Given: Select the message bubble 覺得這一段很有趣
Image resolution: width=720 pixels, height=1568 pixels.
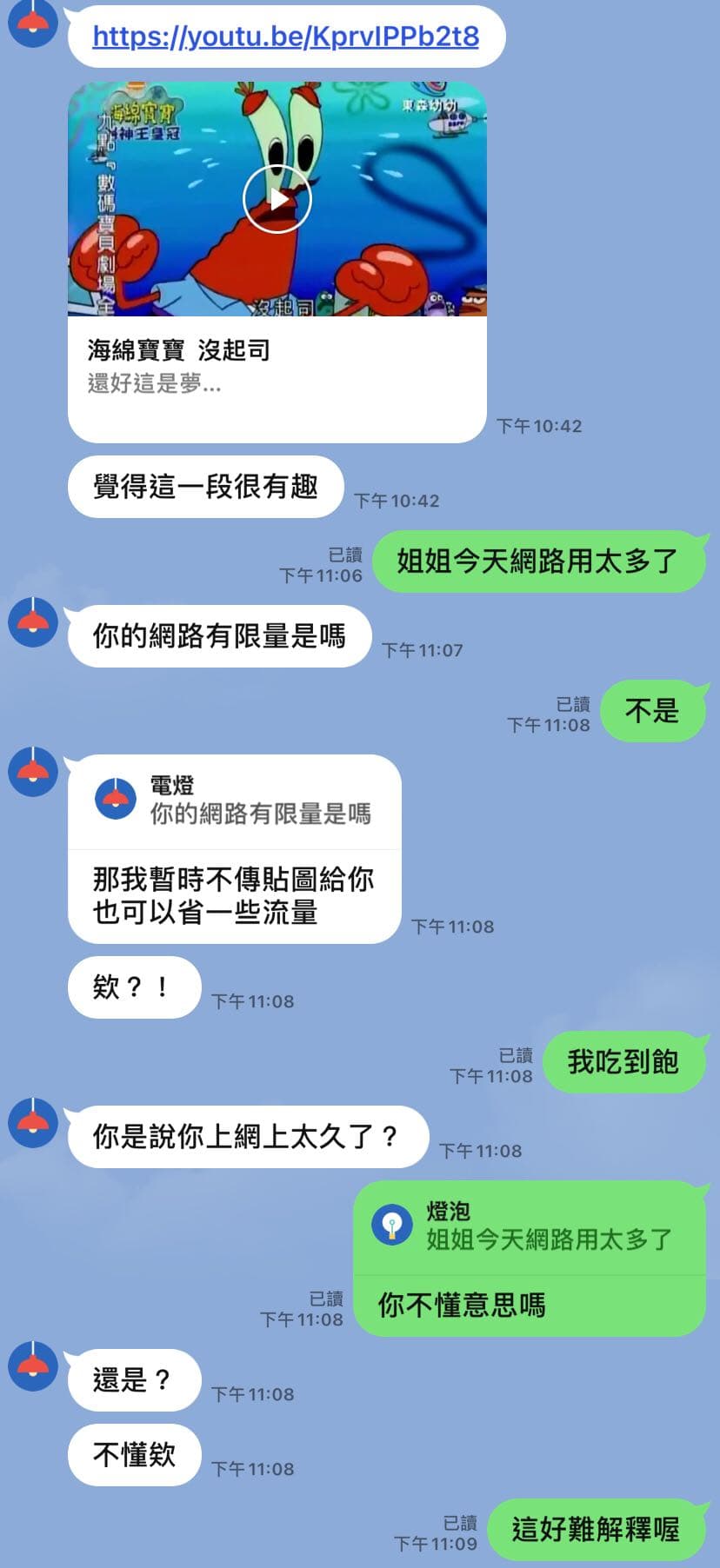Looking at the screenshot, I should [x=204, y=487].
